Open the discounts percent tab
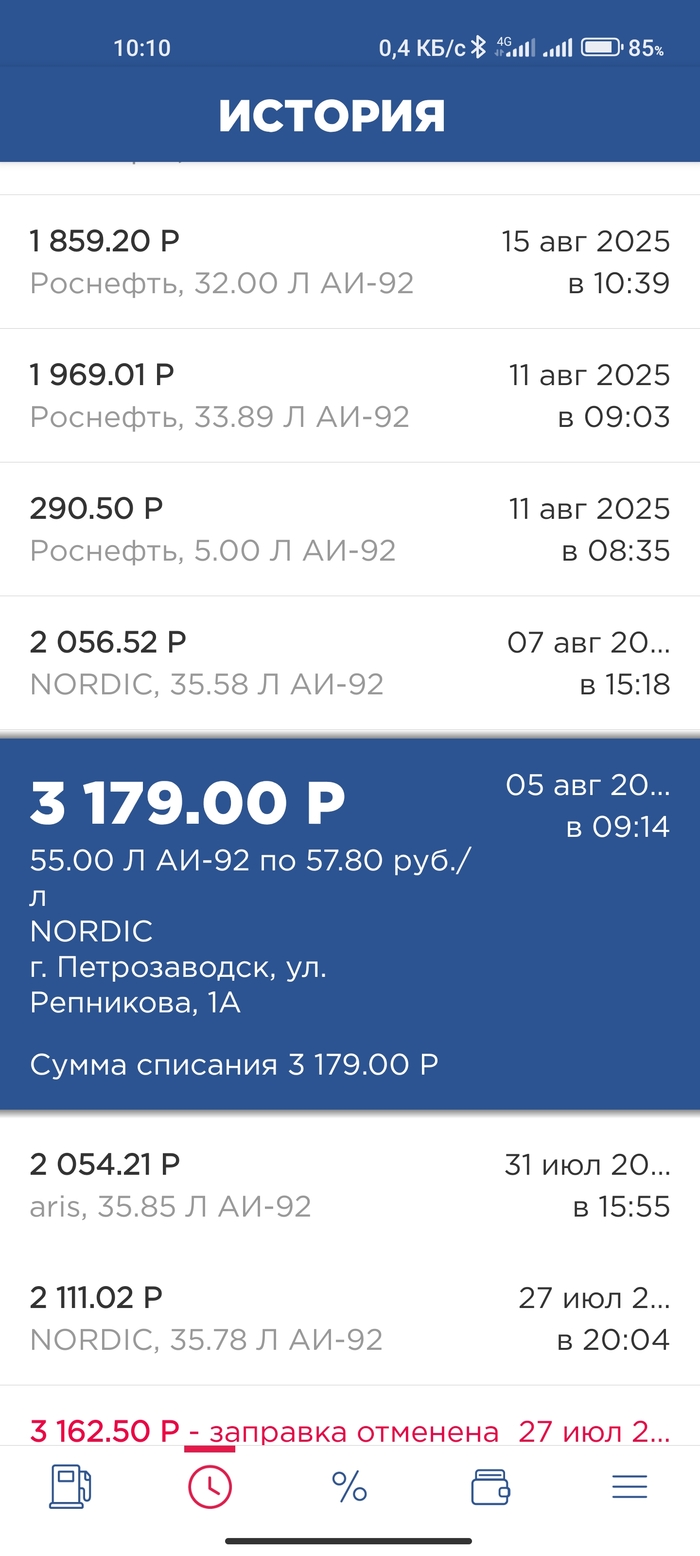This screenshot has width=700, height=1556. pyautogui.click(x=349, y=1487)
